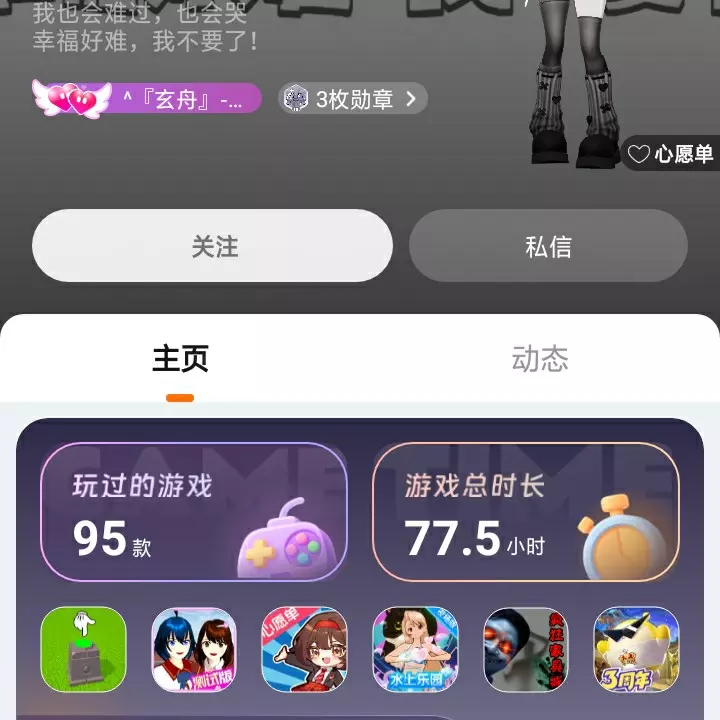
Task: Switch to the 动态 tab
Action: coord(539,359)
